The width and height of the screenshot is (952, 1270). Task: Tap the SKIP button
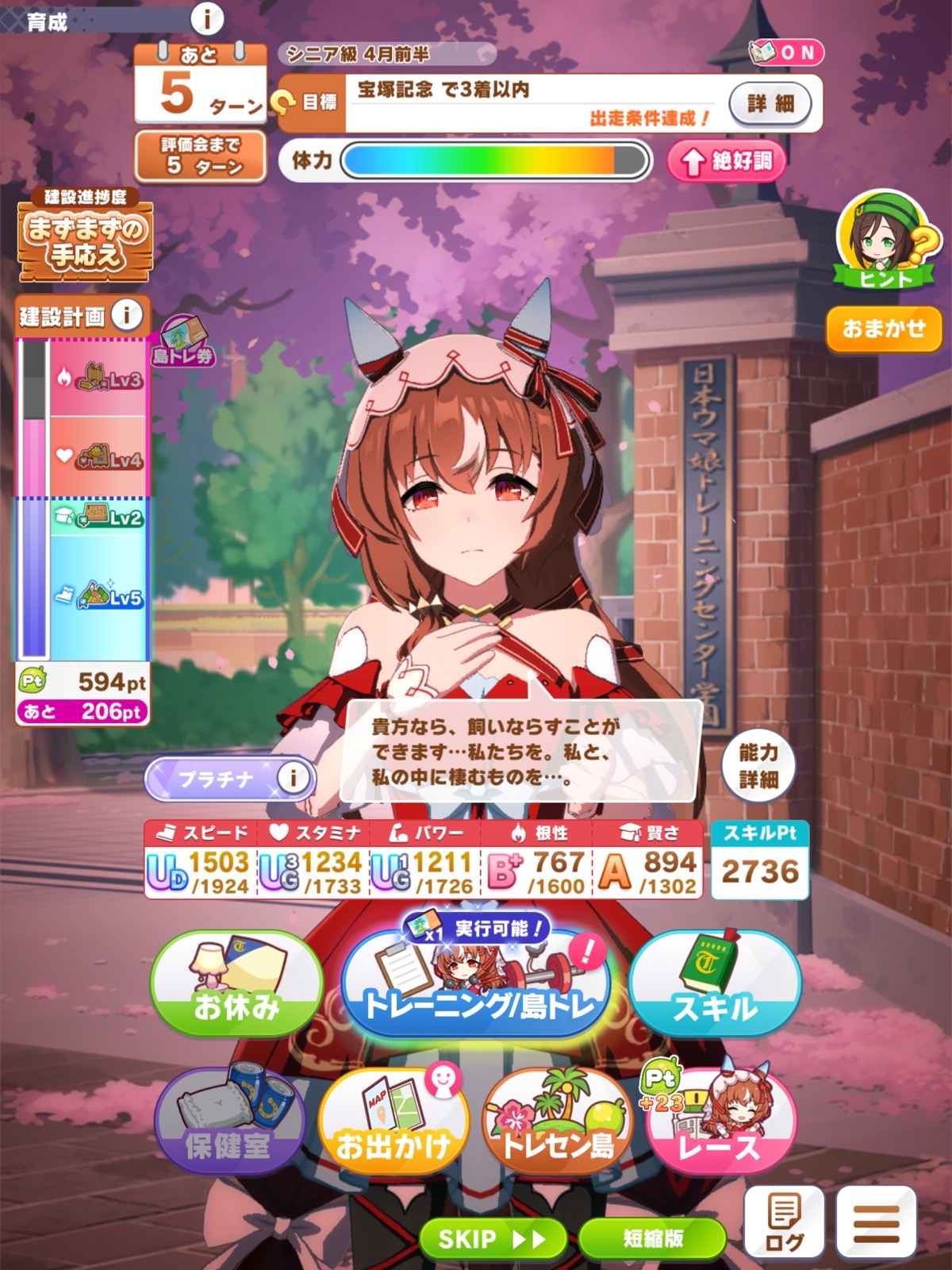click(491, 1238)
